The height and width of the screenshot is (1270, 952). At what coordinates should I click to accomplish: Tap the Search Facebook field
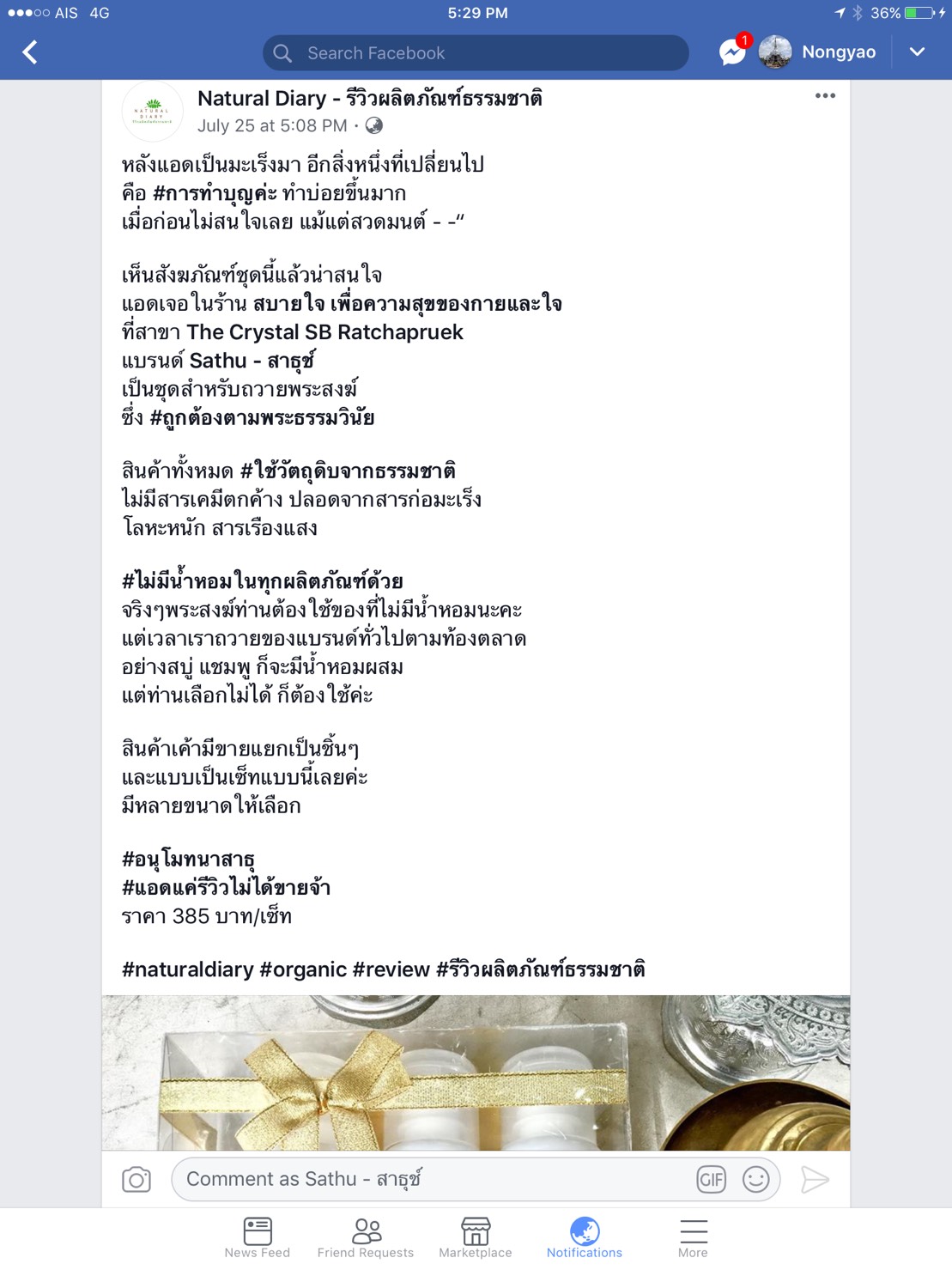(x=476, y=53)
